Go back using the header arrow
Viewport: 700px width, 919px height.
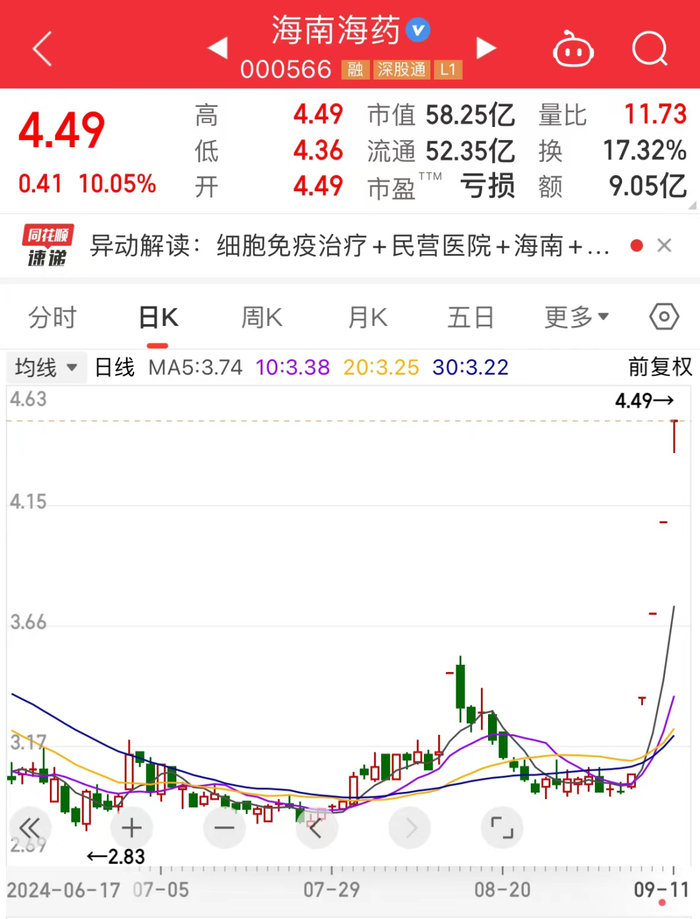(42, 48)
